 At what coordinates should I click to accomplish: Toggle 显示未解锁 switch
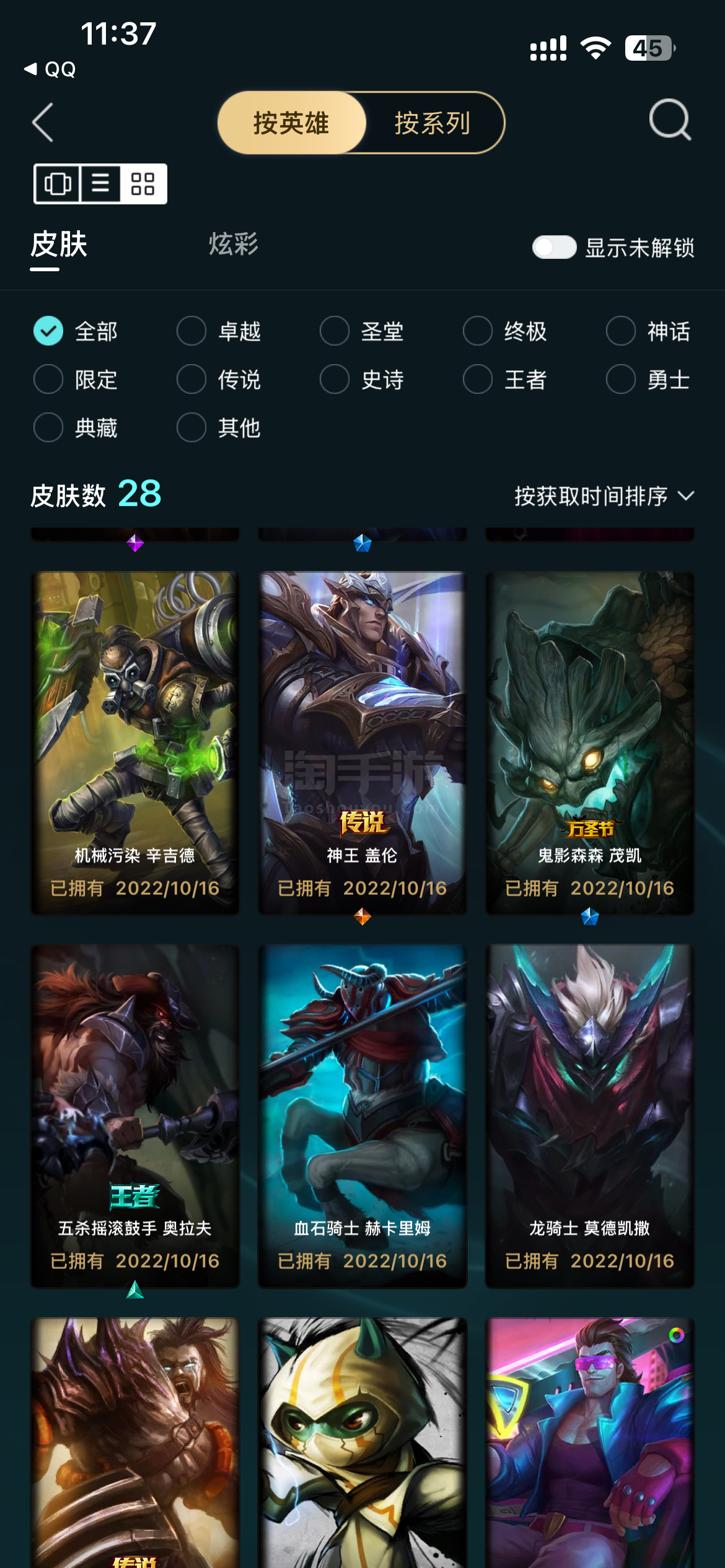click(x=554, y=247)
